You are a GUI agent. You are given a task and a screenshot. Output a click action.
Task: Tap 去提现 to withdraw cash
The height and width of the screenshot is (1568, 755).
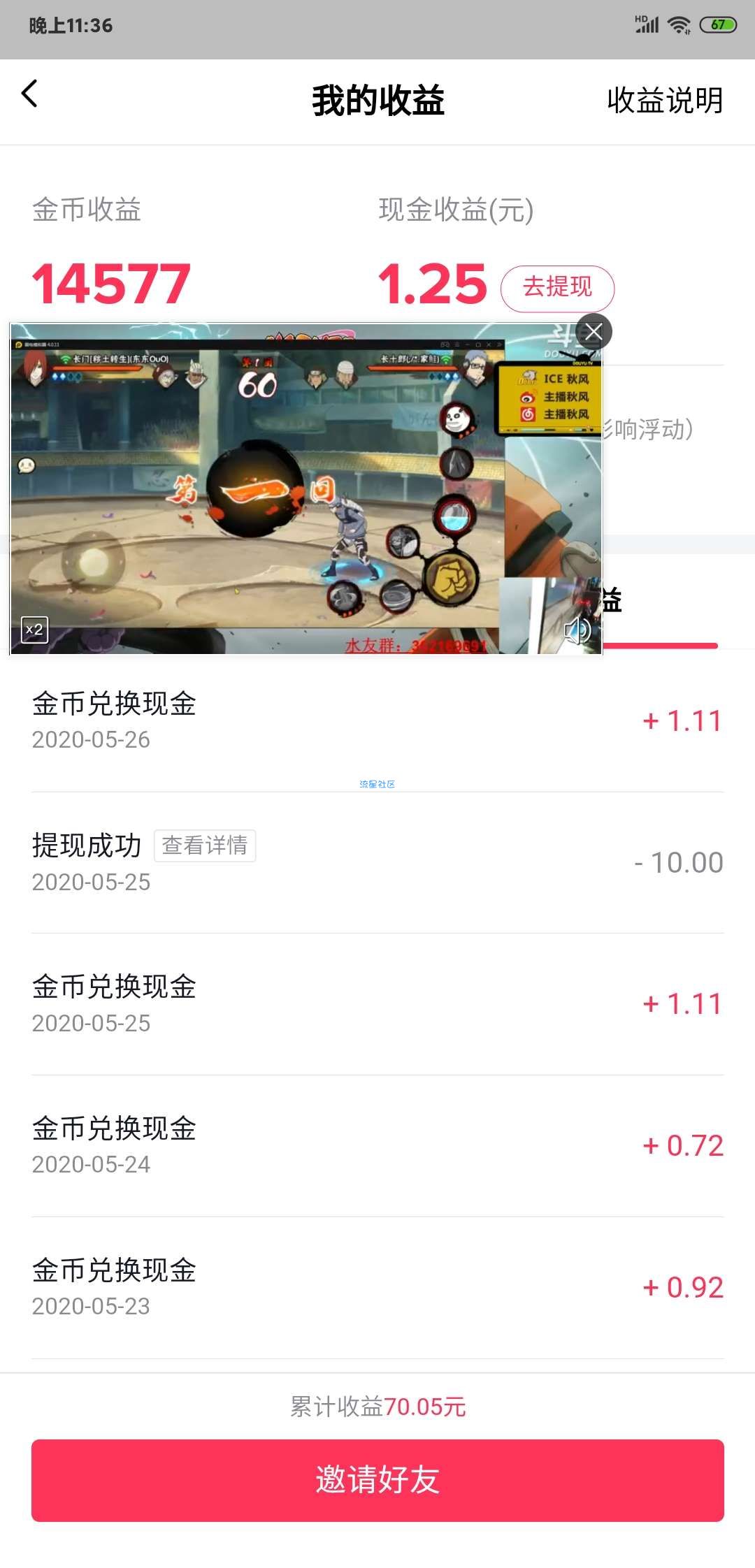(x=557, y=287)
